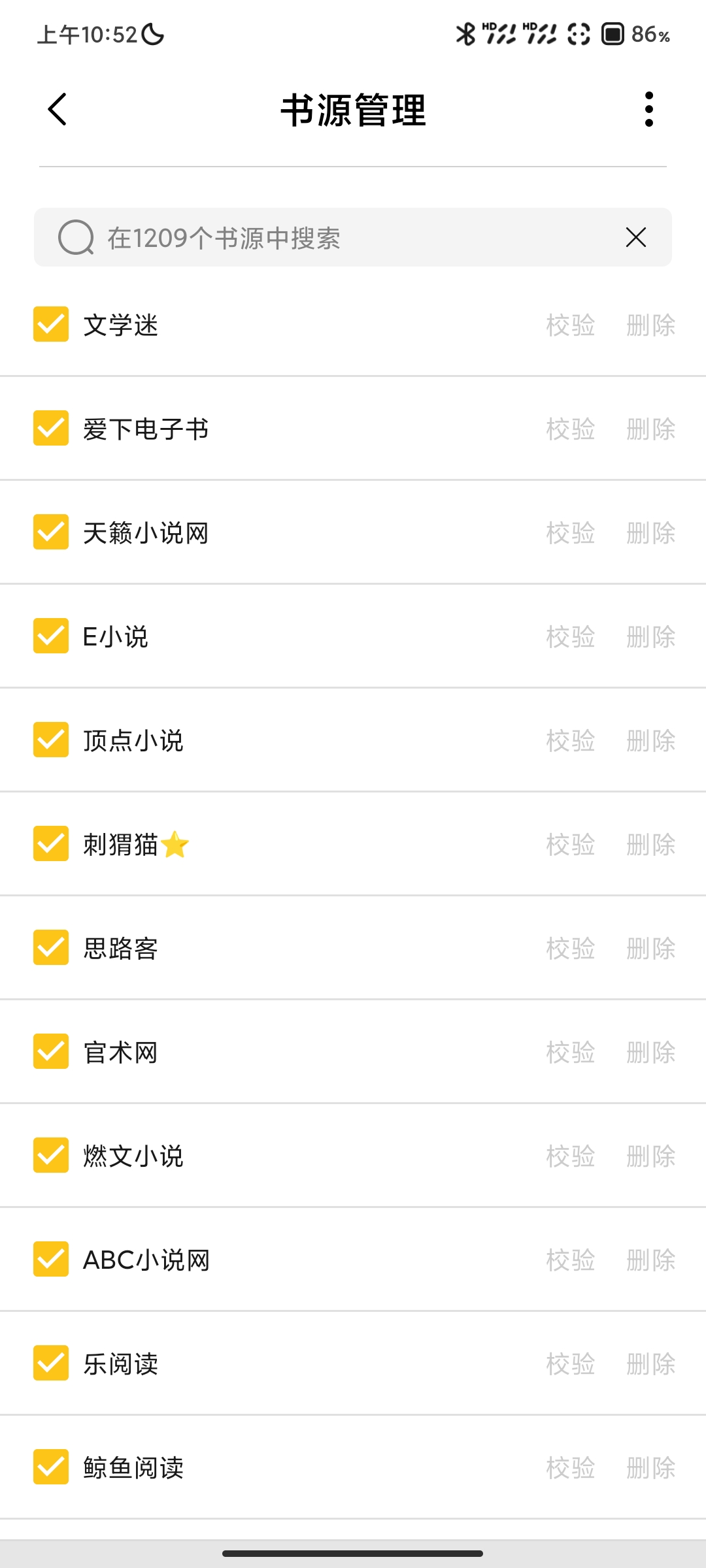706x1568 pixels.
Task: Clear the search box with X
Action: [636, 237]
